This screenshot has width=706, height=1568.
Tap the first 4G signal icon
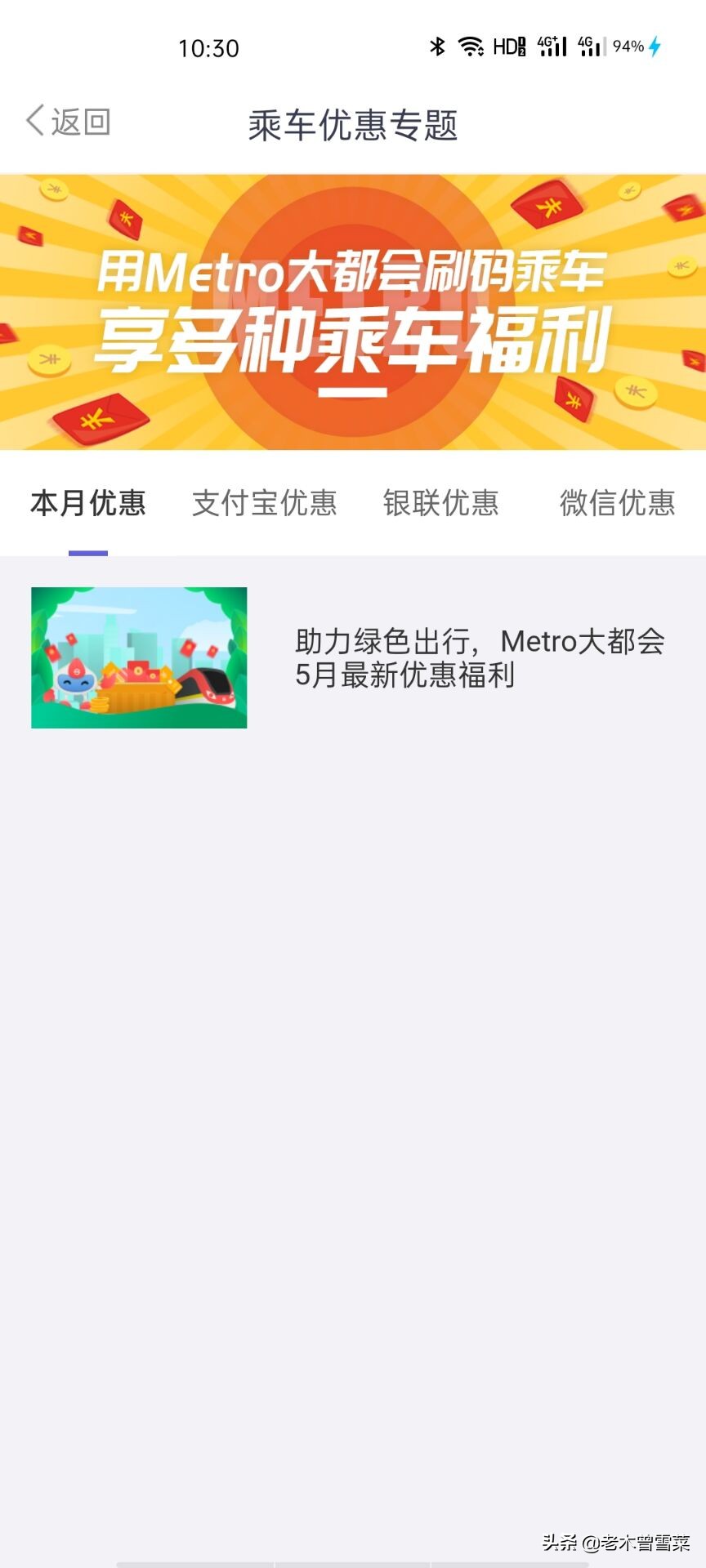(554, 47)
